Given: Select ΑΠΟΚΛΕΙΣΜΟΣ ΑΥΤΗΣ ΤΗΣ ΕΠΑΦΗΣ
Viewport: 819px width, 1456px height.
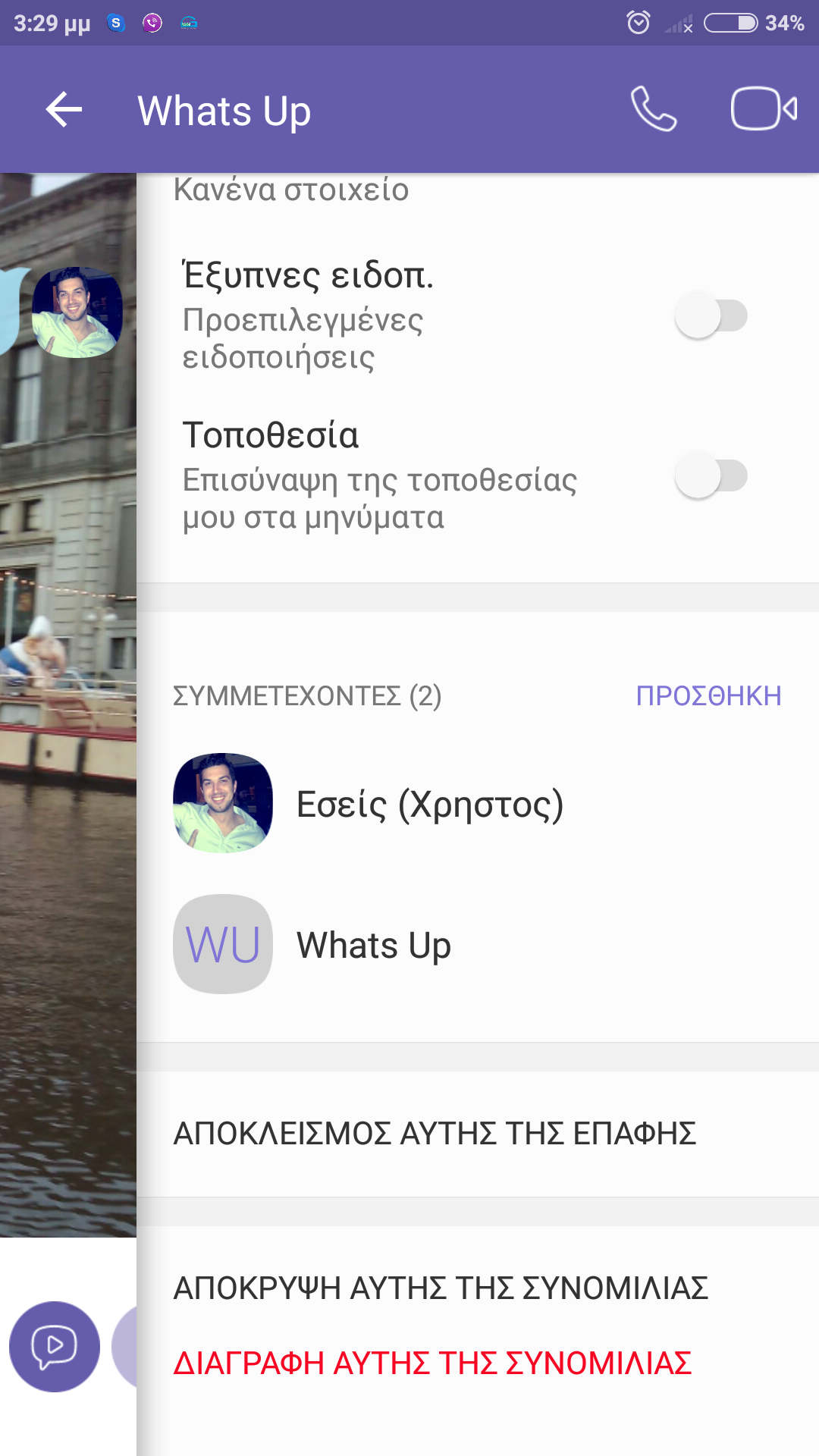Looking at the screenshot, I should pyautogui.click(x=435, y=1134).
